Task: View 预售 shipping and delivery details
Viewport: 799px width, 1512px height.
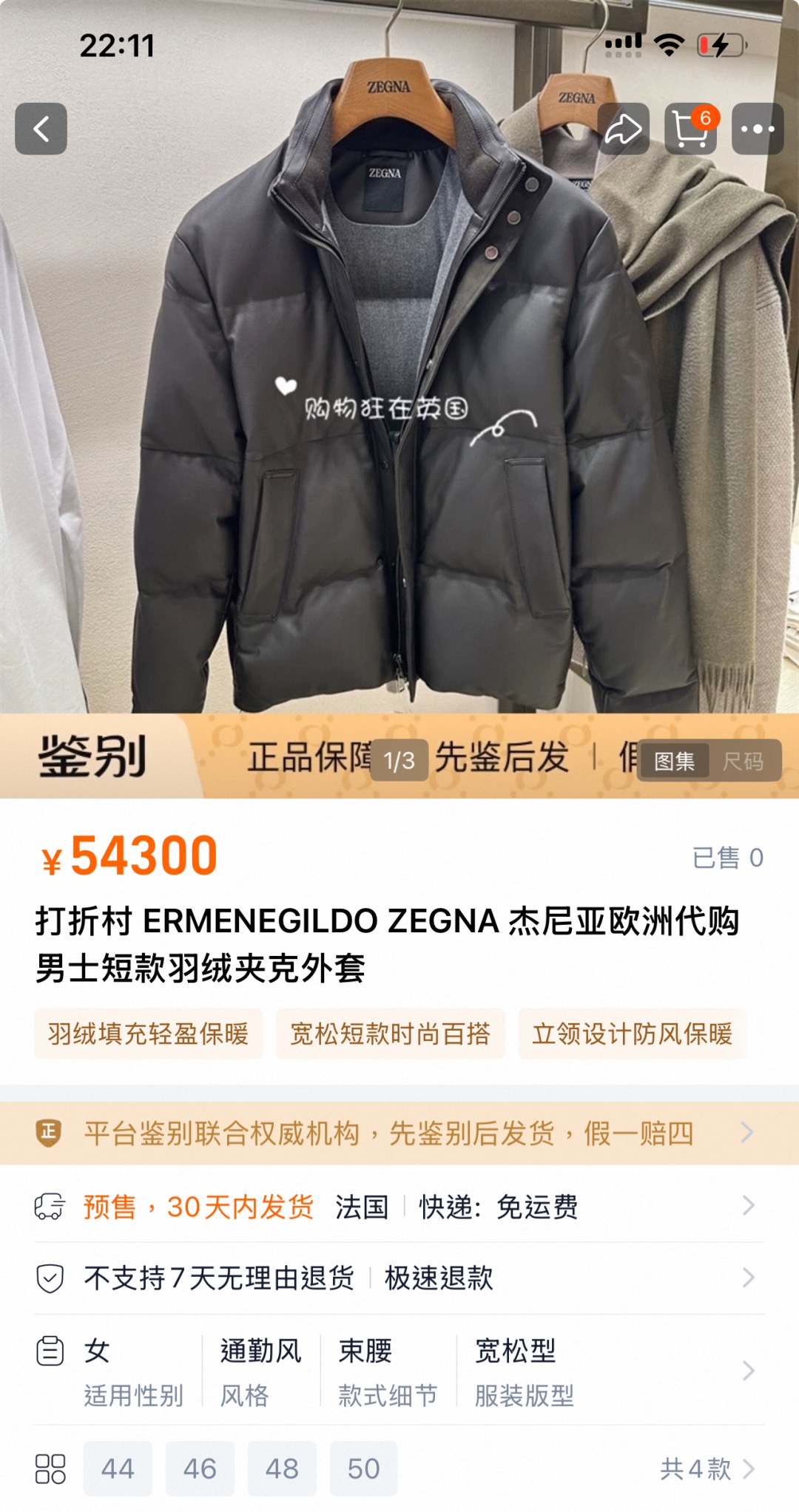Action: tap(399, 1207)
